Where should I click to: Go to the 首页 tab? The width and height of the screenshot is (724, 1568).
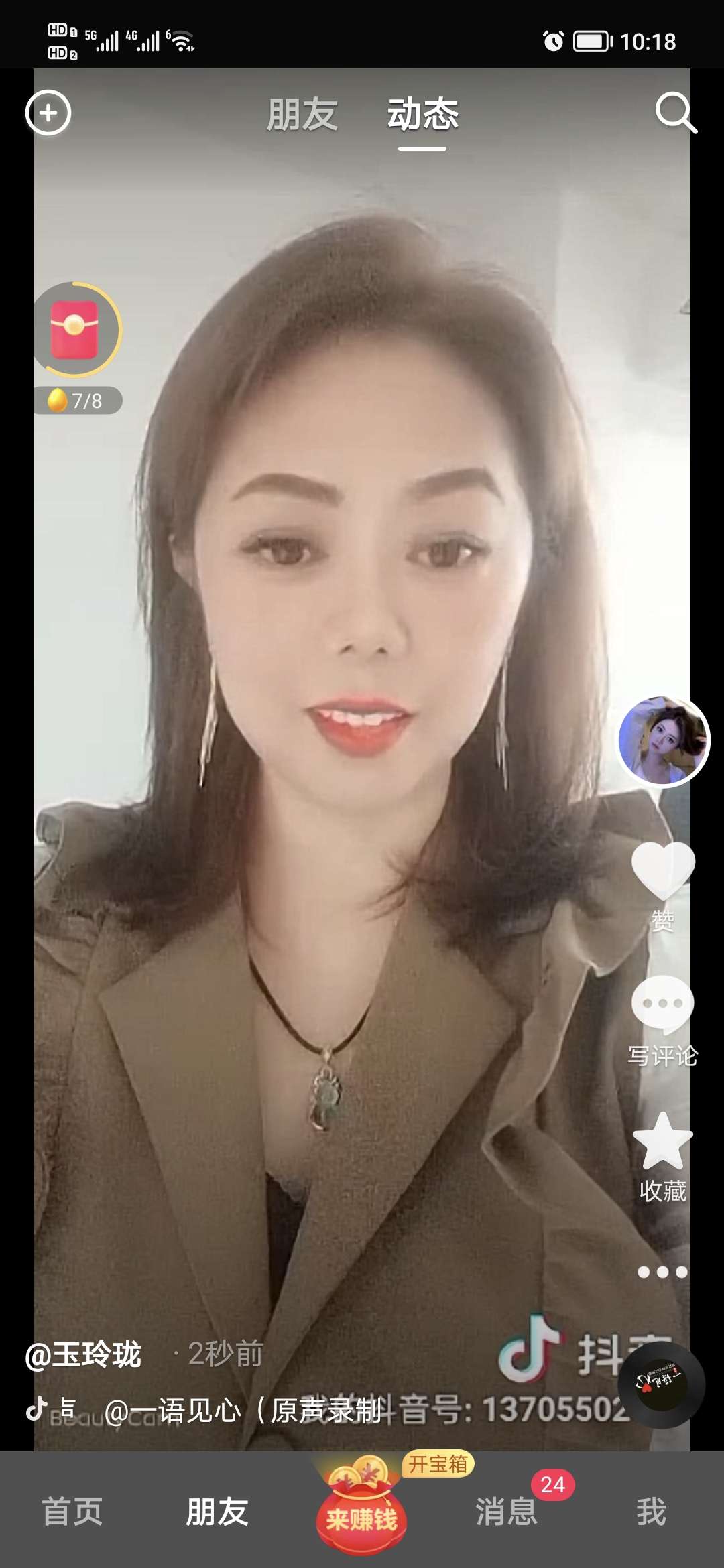tap(72, 1512)
